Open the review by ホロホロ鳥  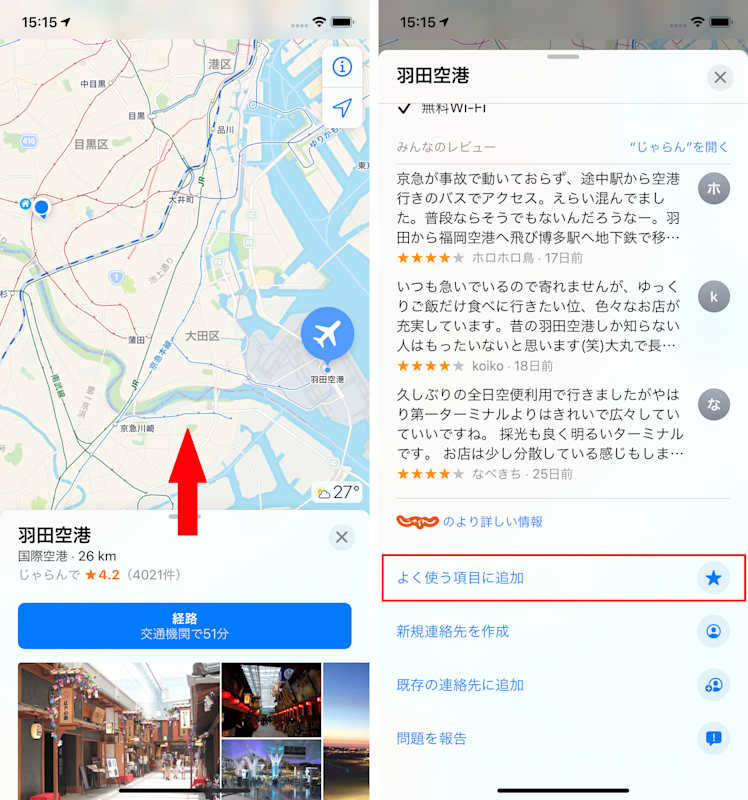click(540, 214)
